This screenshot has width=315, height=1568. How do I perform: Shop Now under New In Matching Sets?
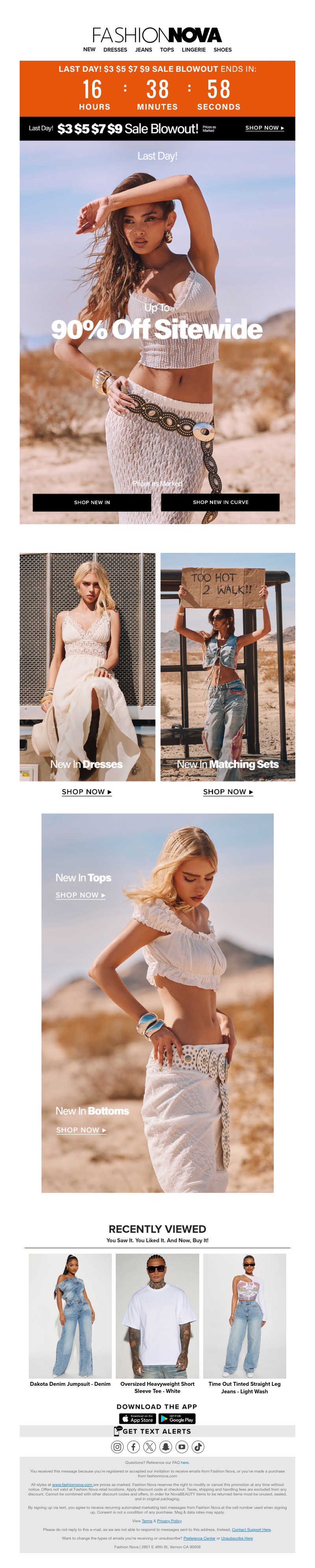228,792
